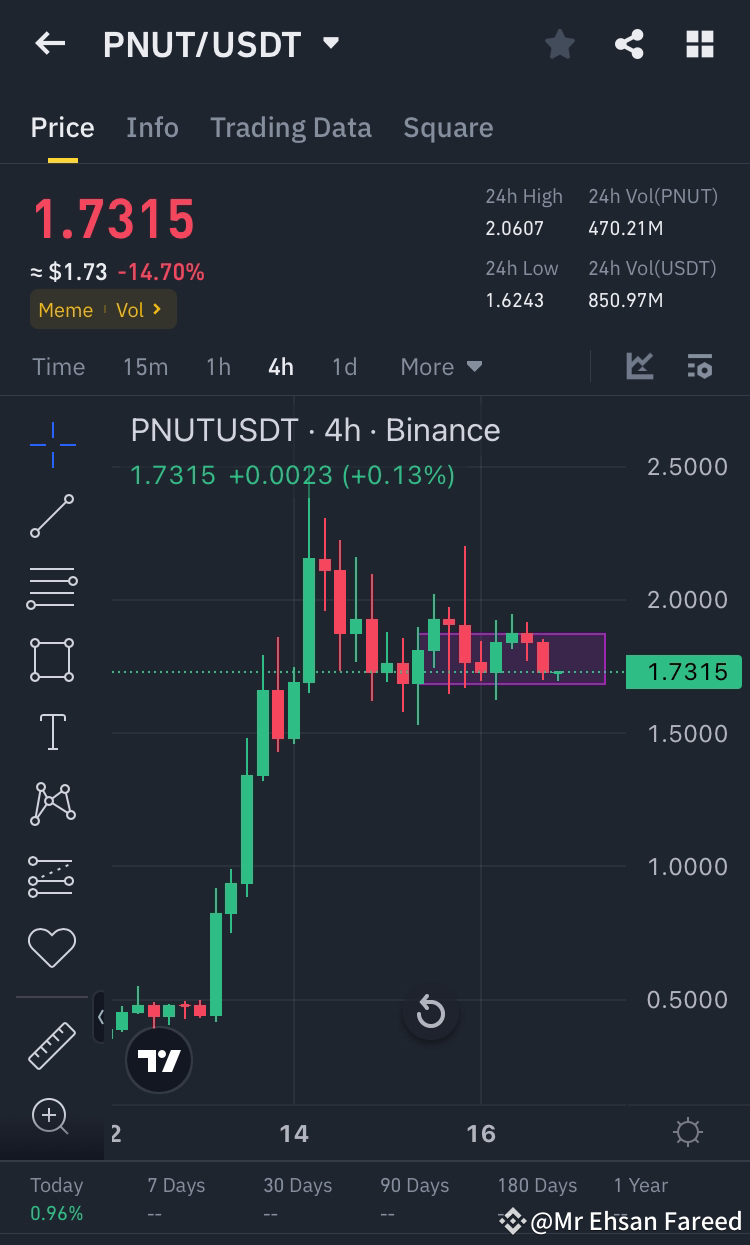The image size is (750, 1245).
Task: Switch to the Trading Data tab
Action: click(291, 127)
